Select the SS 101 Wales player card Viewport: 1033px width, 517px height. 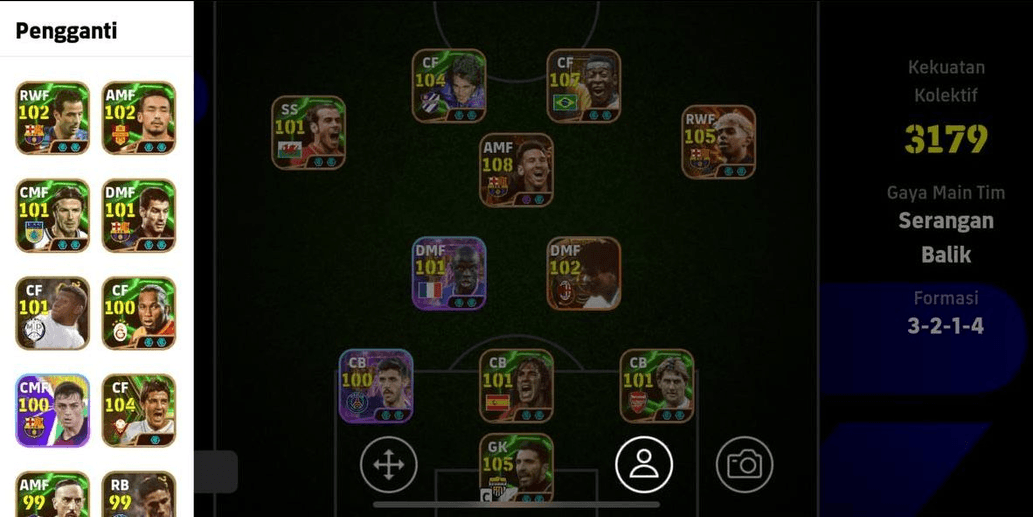tap(309, 133)
